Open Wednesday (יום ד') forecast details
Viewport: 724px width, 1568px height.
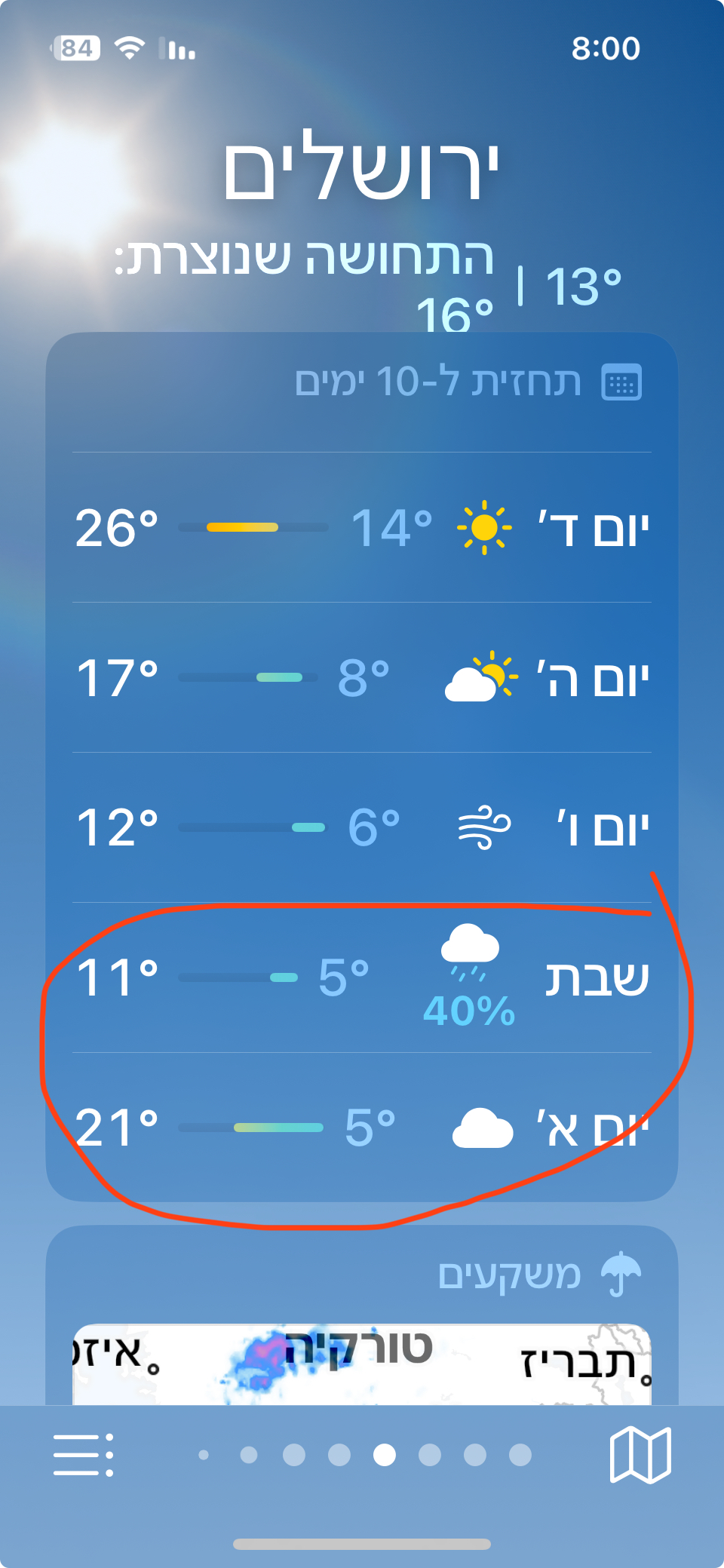click(362, 527)
